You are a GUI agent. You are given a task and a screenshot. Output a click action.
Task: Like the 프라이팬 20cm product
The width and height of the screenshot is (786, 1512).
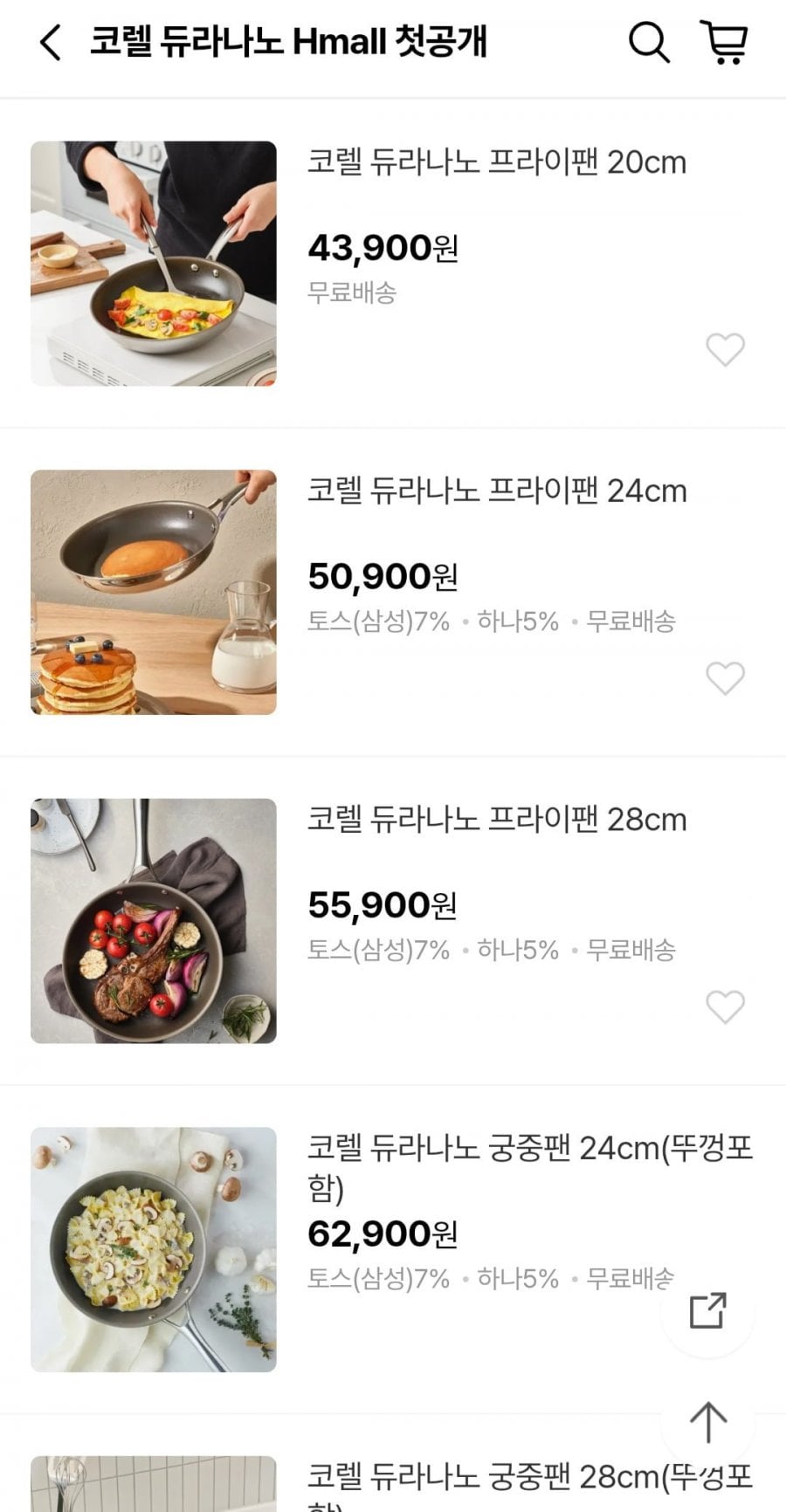725,350
